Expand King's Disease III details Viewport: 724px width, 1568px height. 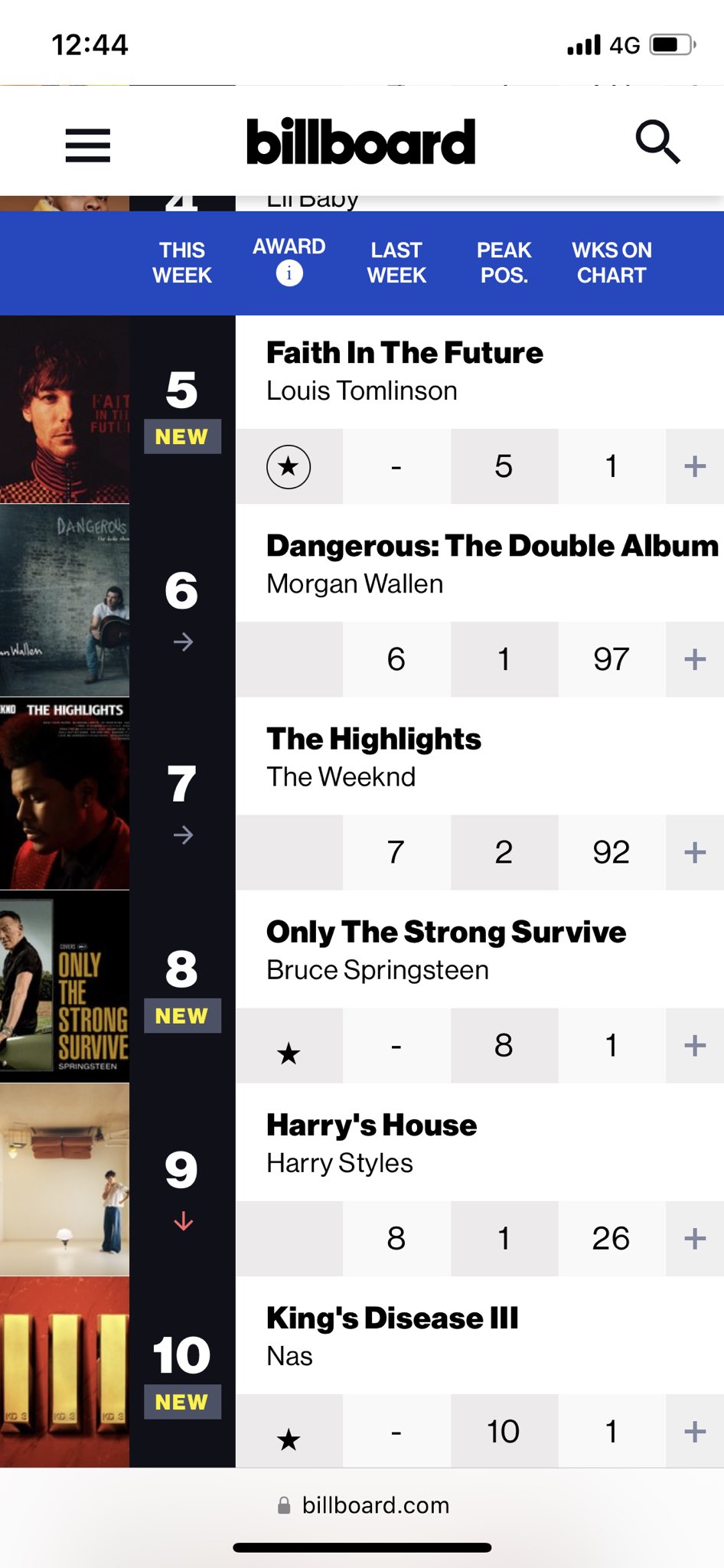[694, 1431]
